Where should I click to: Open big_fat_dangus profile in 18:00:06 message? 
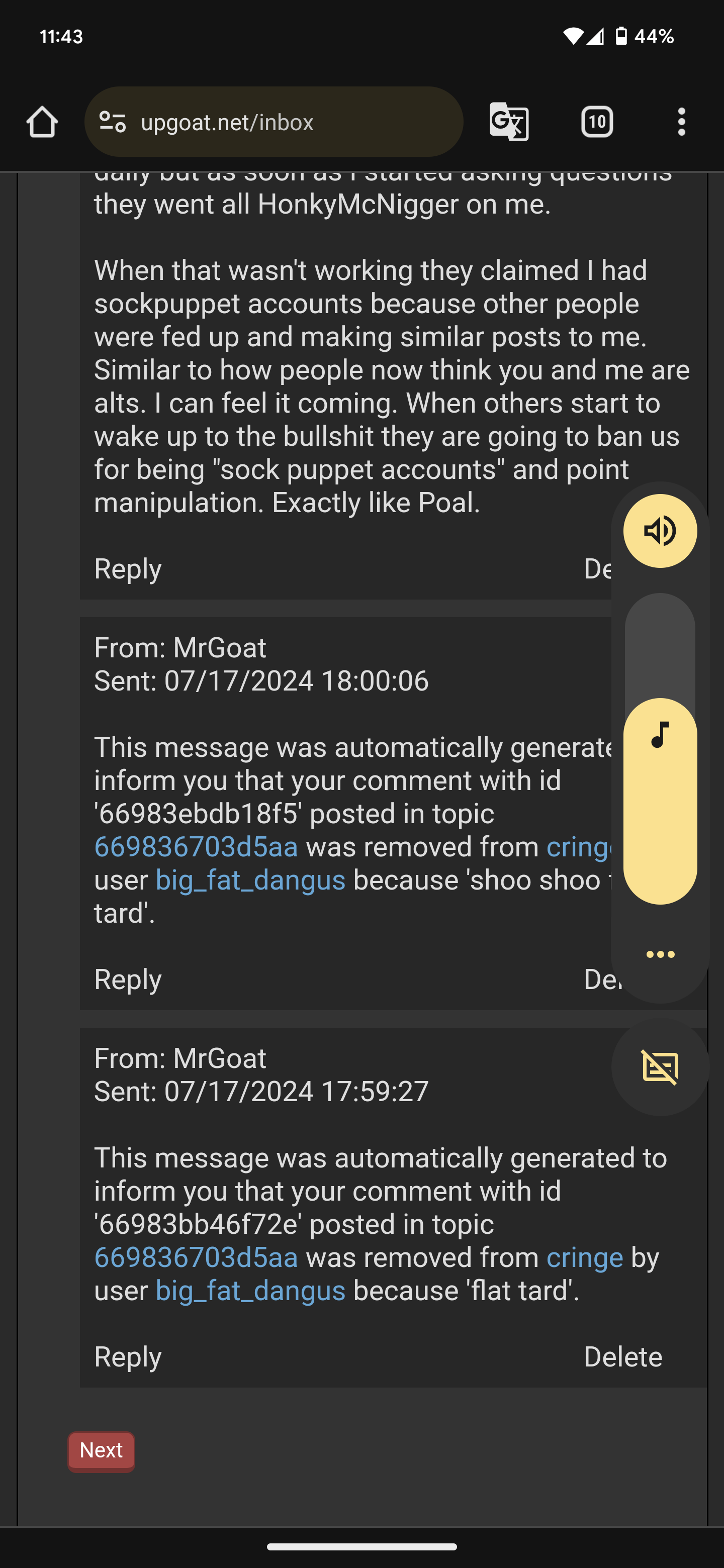[250, 880]
